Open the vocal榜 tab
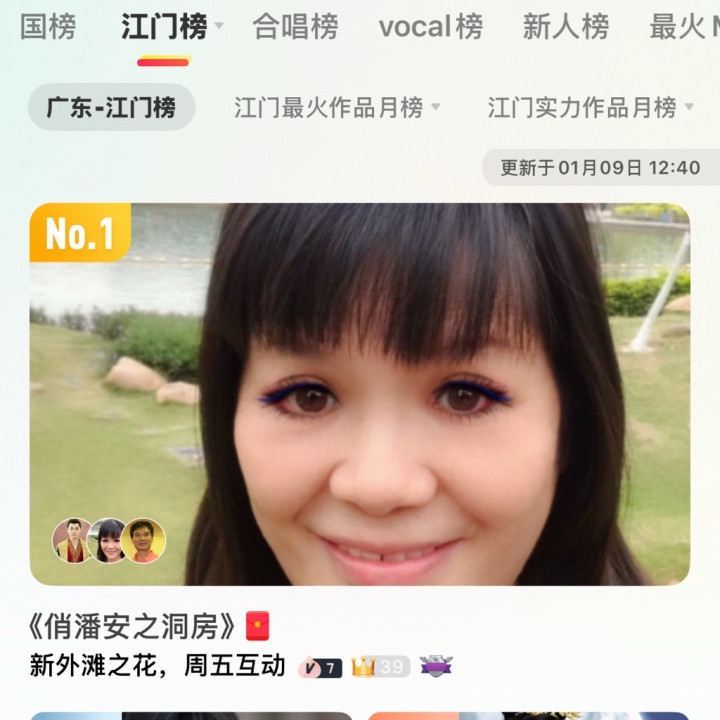Viewport: 720px width, 720px height. pyautogui.click(x=430, y=27)
